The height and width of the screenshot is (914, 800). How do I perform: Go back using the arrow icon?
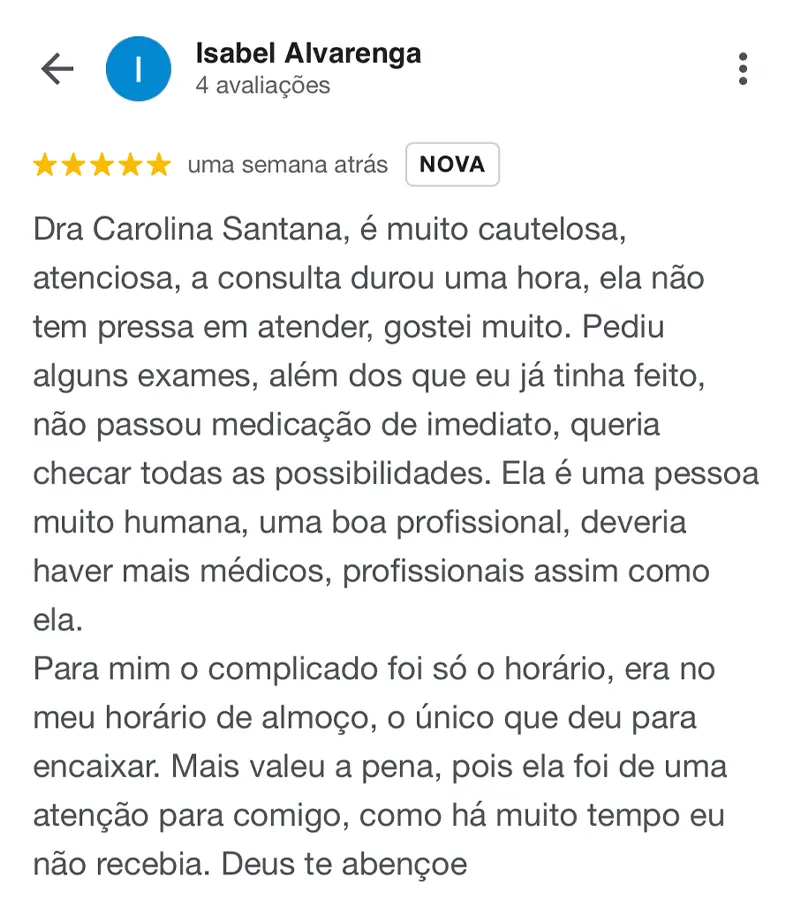pyautogui.click(x=57, y=68)
